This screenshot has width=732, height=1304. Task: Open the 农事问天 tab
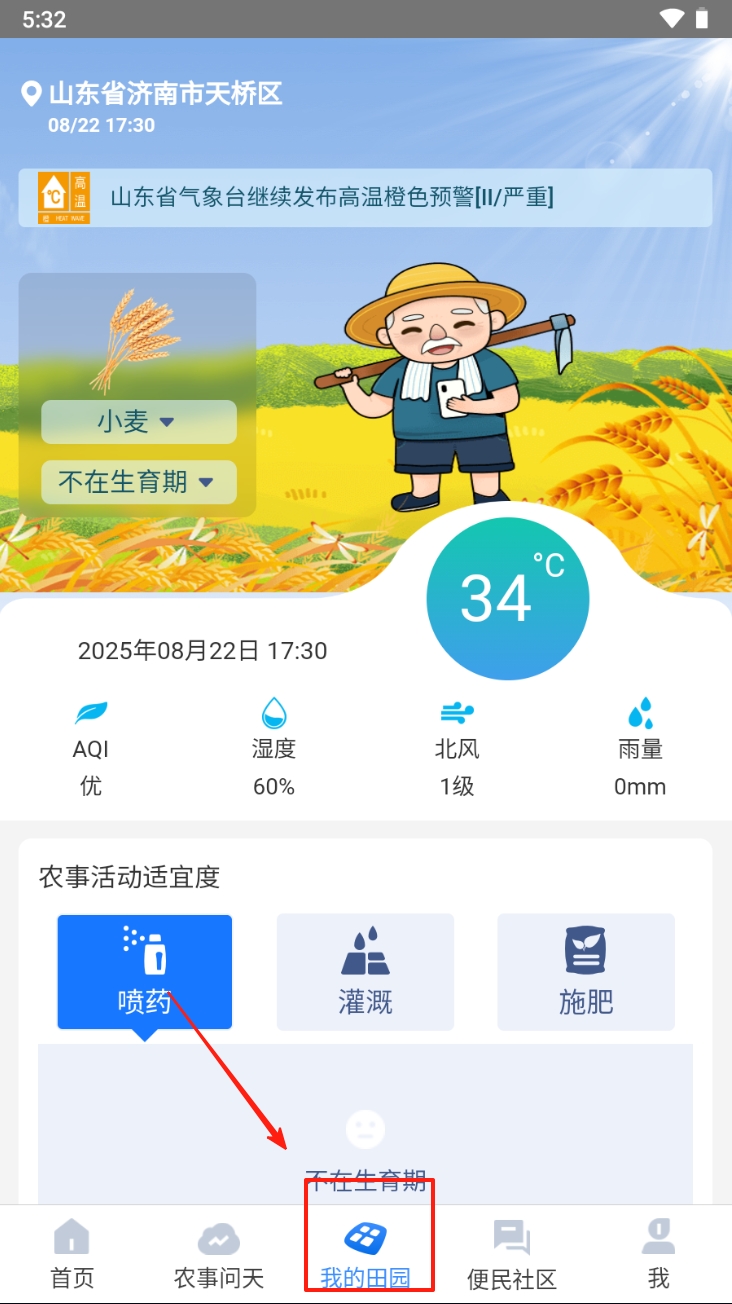(219, 1254)
